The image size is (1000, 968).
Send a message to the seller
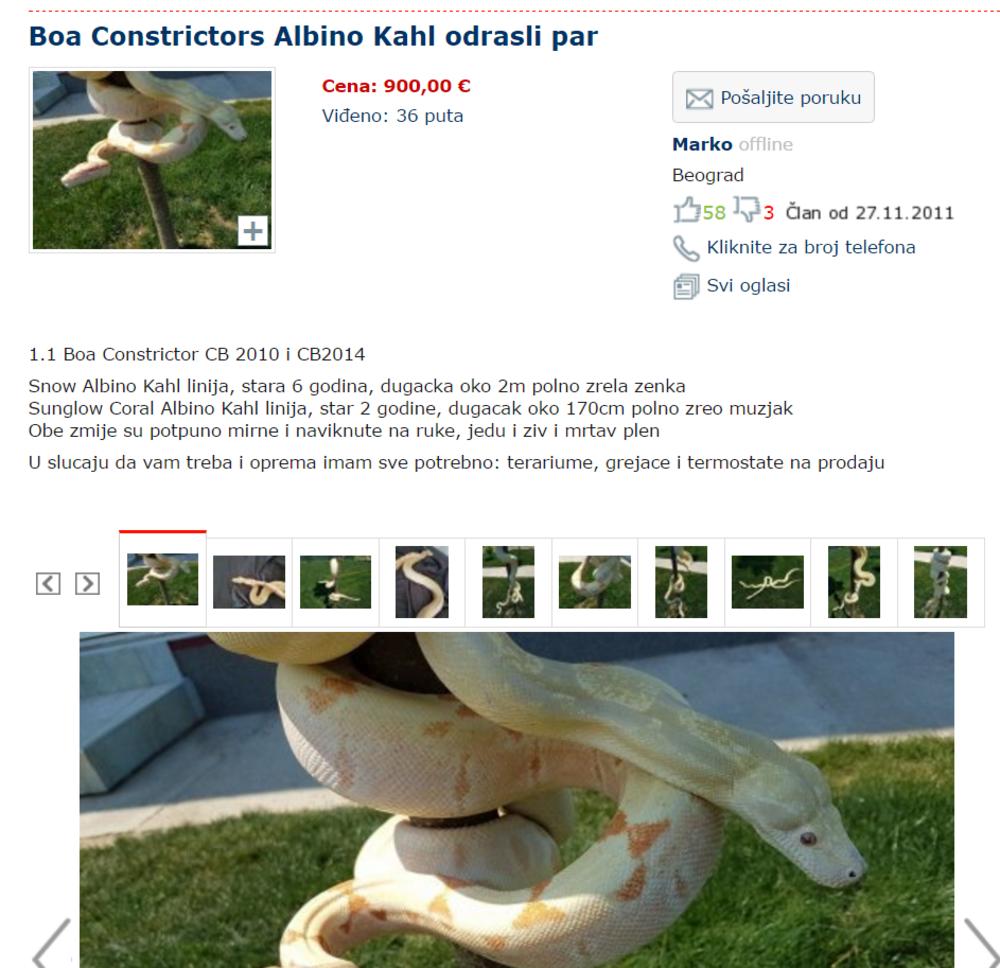pos(773,98)
